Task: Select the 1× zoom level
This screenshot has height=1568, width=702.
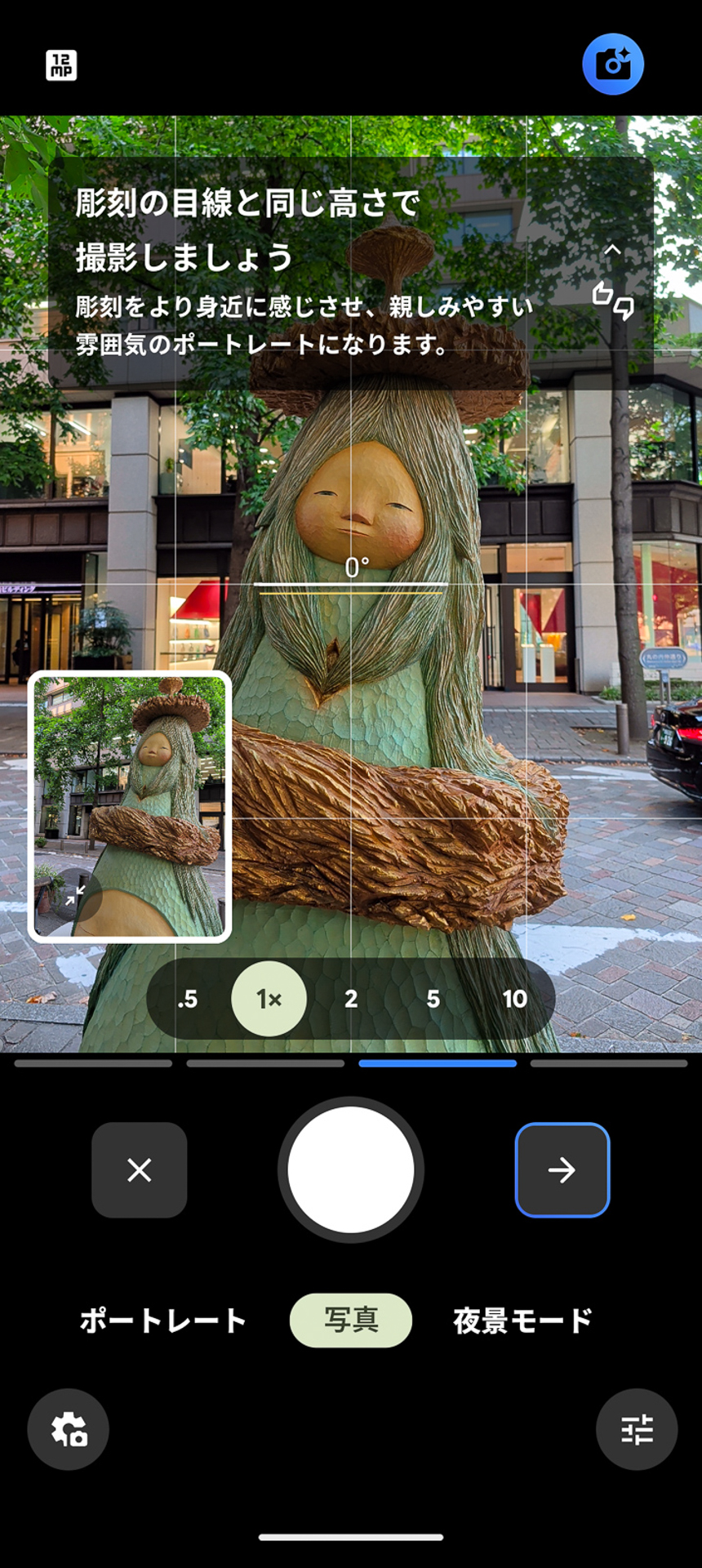Action: [x=269, y=999]
